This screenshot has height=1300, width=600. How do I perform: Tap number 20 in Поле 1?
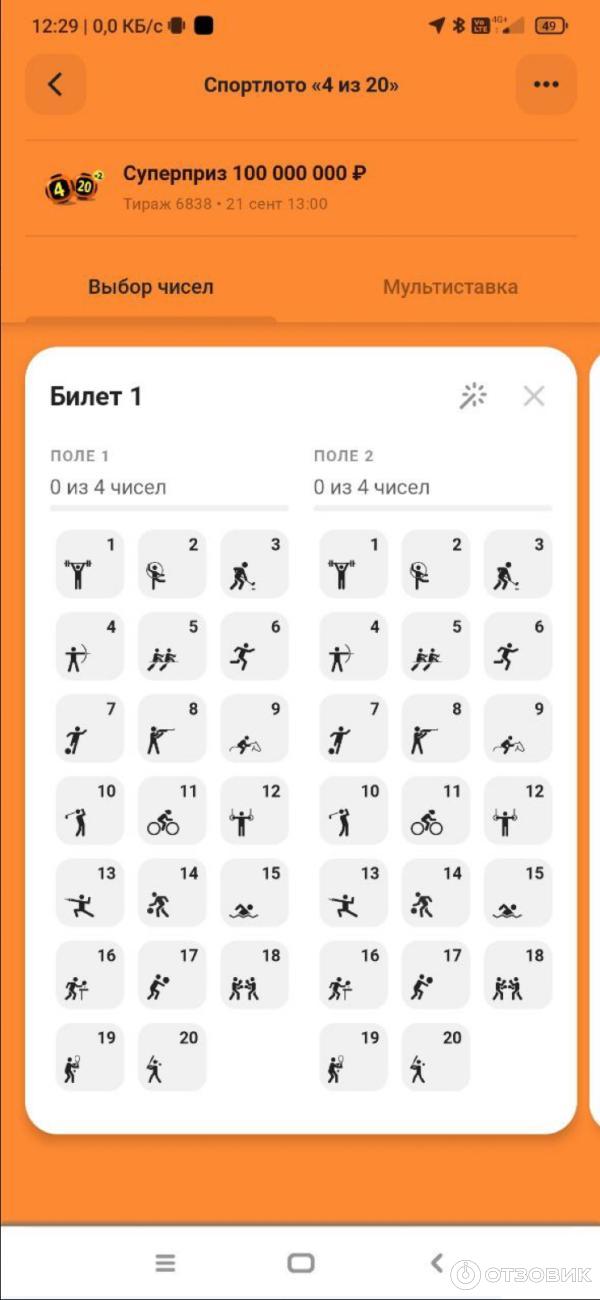172,1057
